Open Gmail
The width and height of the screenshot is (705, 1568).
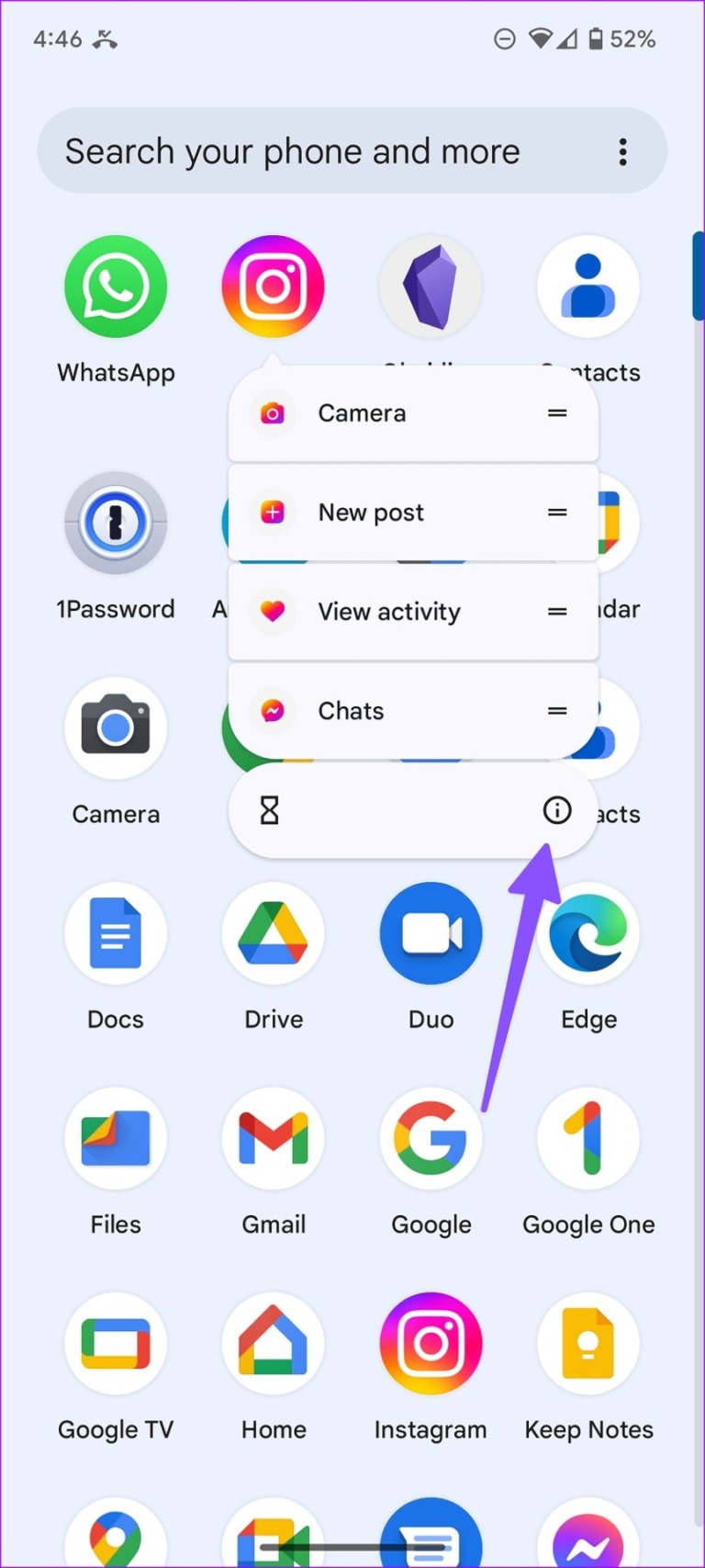click(273, 1138)
